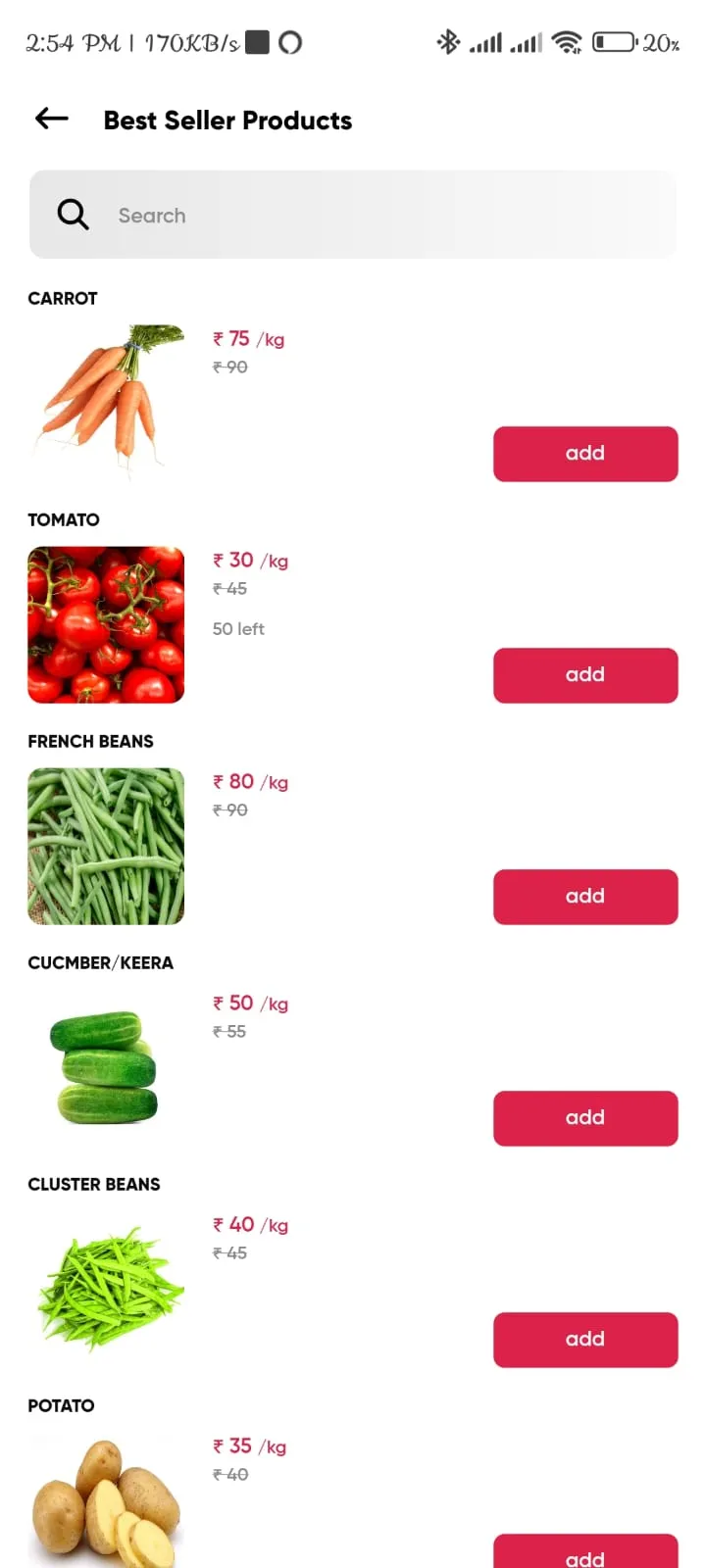Tap the Search input field
This screenshot has width=706, height=1568.
click(x=294, y=215)
